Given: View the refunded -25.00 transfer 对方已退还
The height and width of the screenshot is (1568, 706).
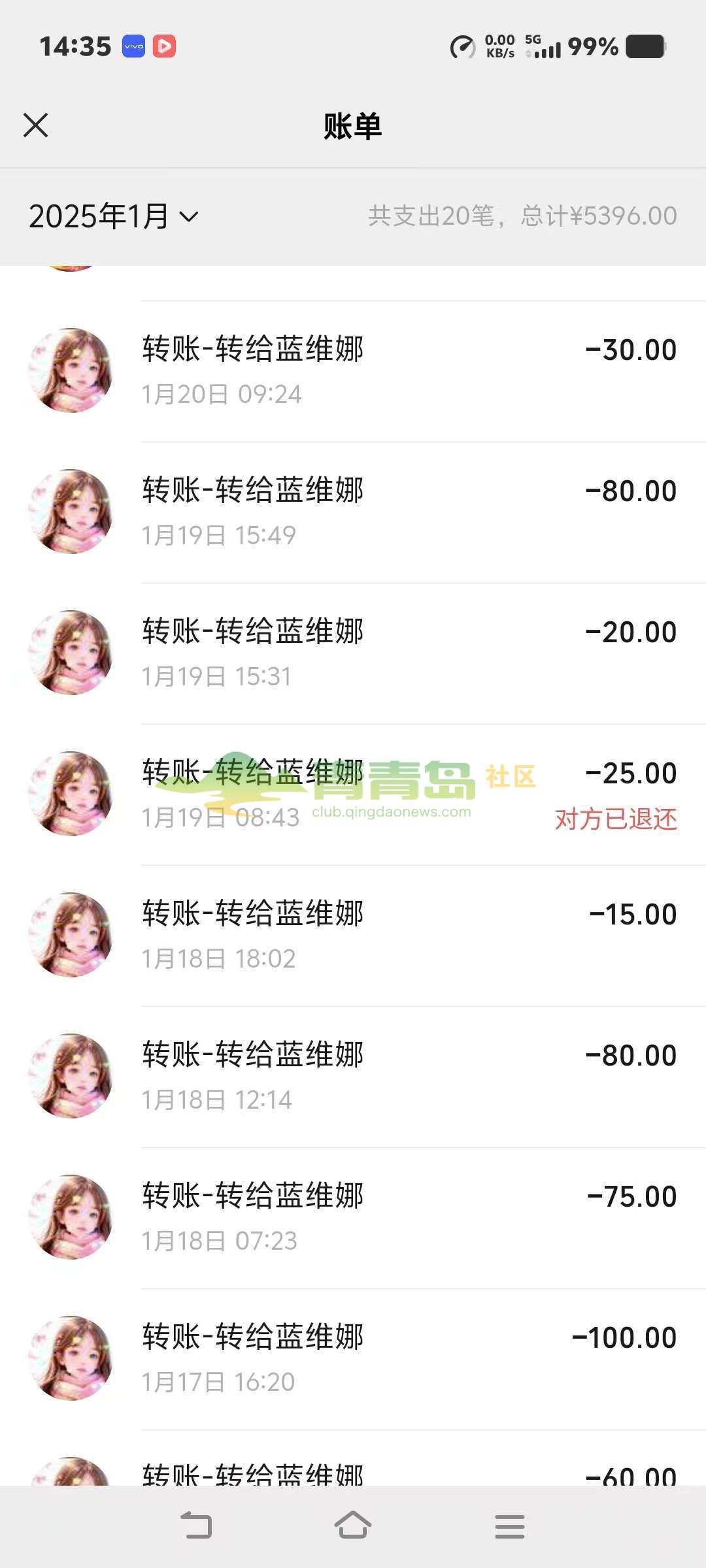Looking at the screenshot, I should click(353, 794).
